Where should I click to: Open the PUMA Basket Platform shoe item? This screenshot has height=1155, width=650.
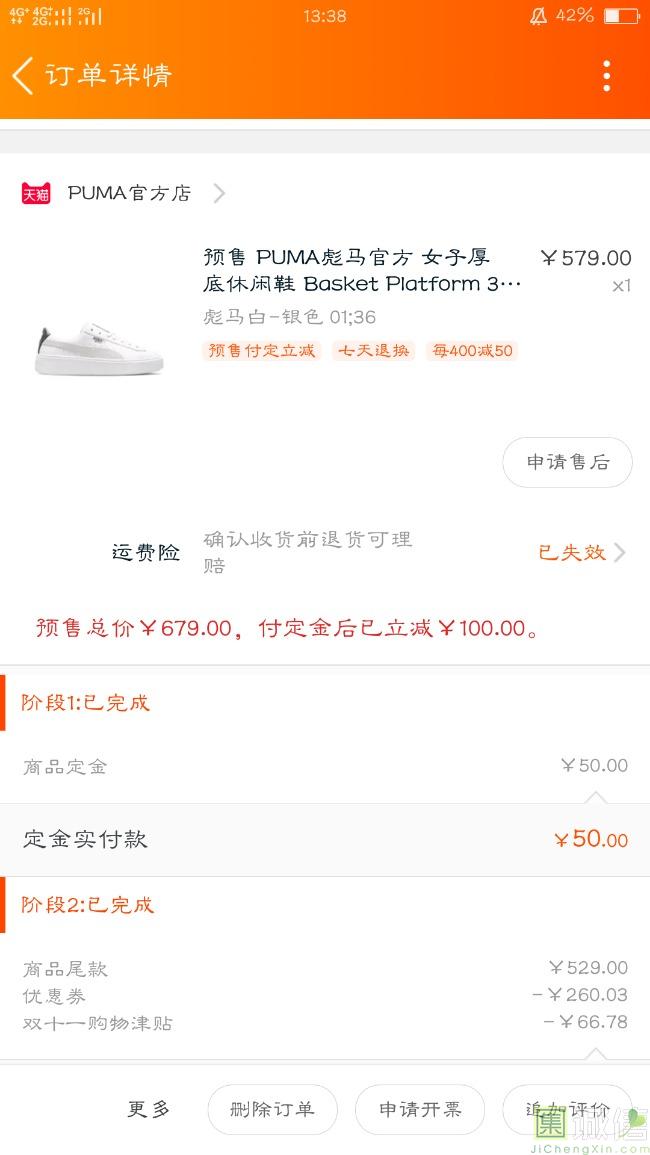tap(362, 271)
